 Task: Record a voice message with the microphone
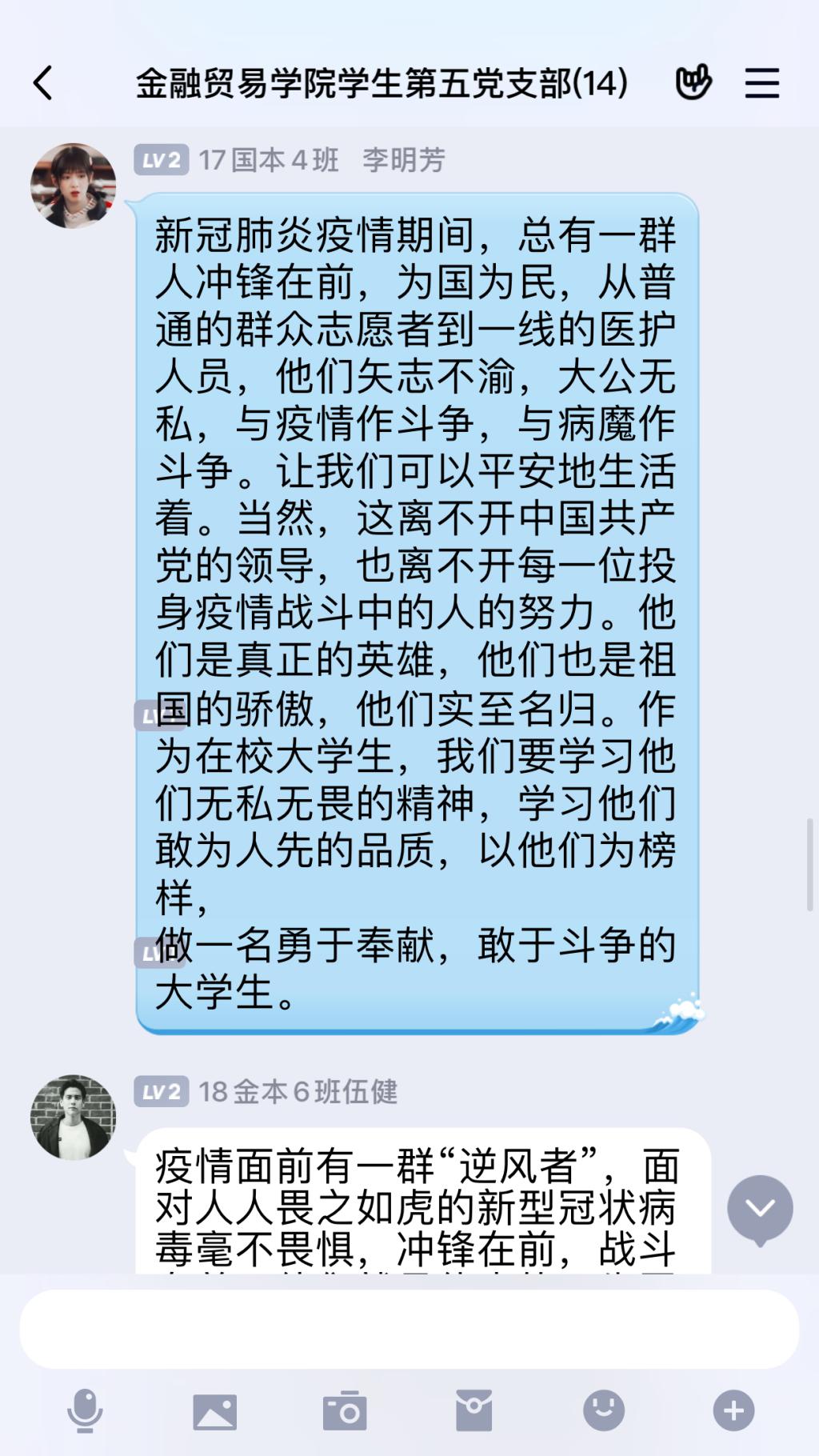(x=85, y=1410)
